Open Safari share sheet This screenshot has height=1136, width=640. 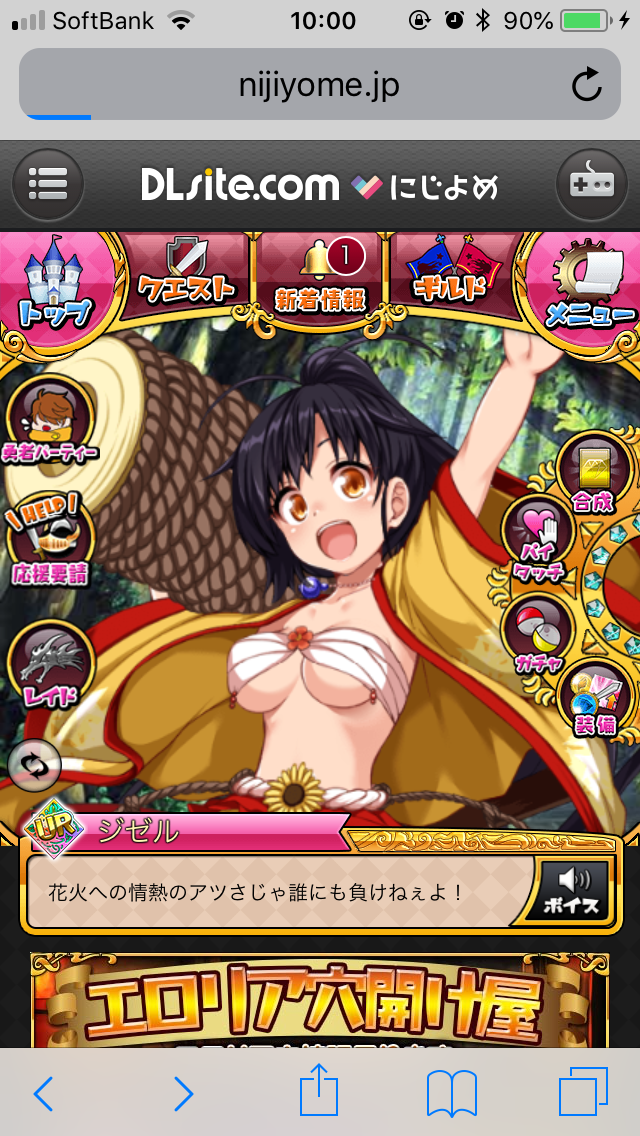320,1092
